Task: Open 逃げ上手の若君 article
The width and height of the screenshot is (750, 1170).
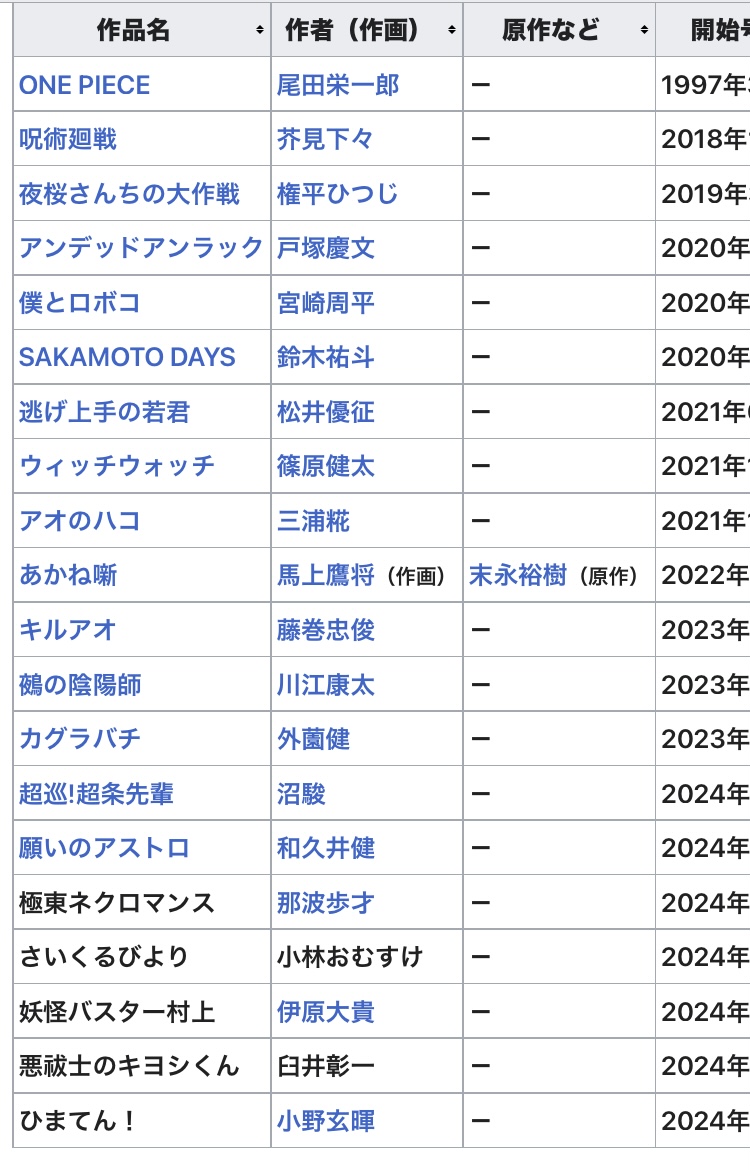Action: [x=104, y=411]
